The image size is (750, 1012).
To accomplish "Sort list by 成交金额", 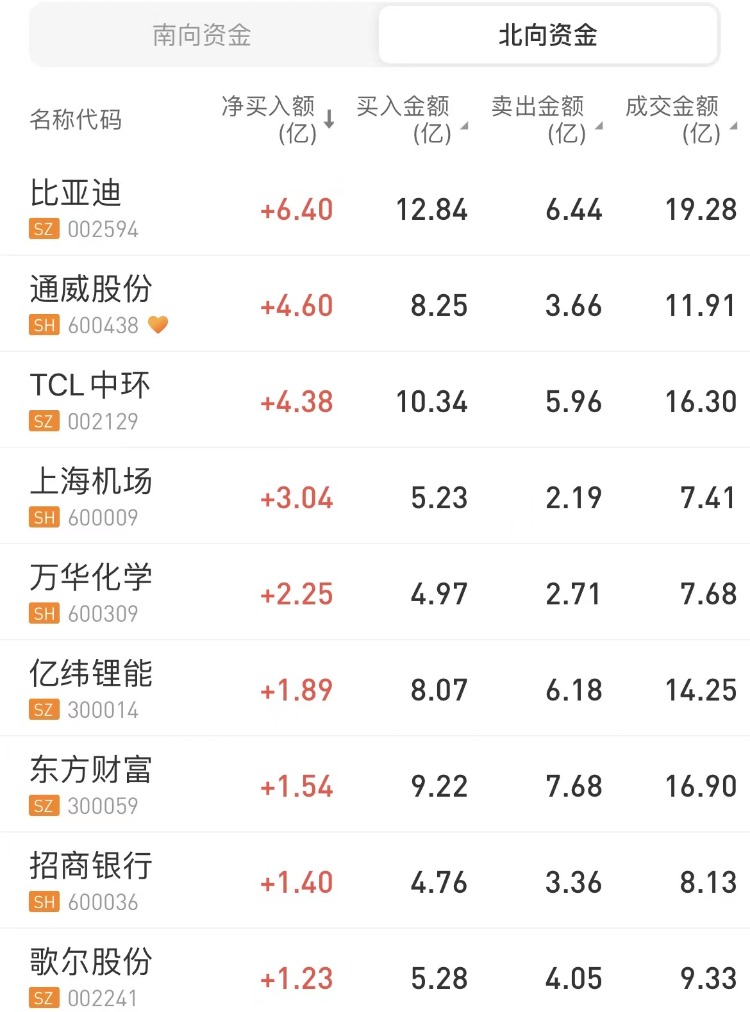I will pos(680,119).
